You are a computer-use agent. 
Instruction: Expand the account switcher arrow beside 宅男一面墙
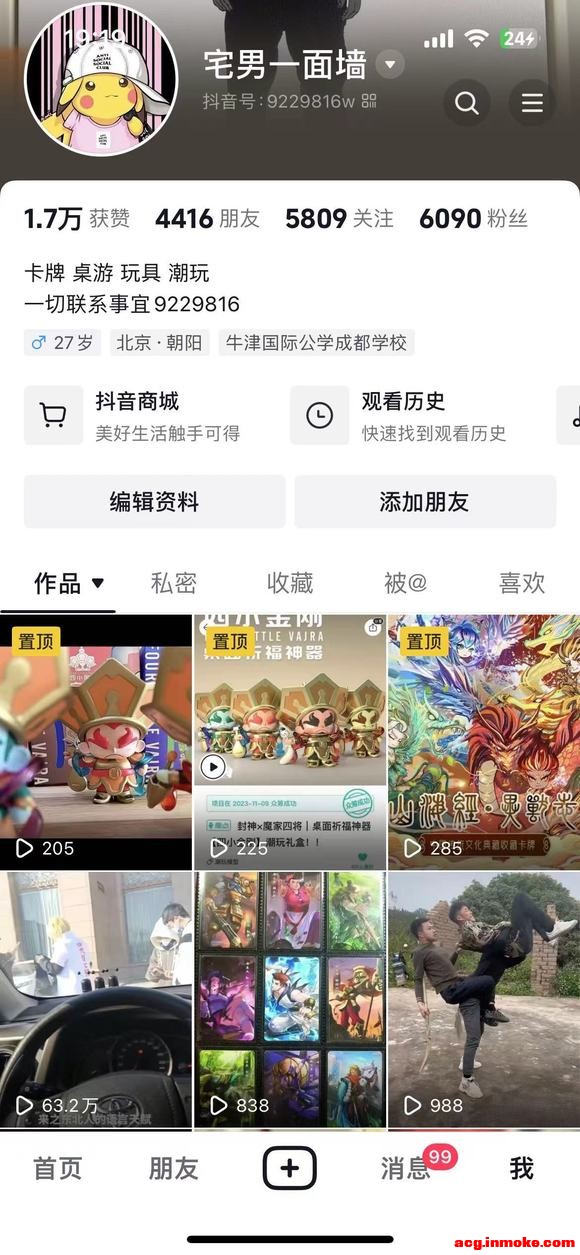coord(390,66)
